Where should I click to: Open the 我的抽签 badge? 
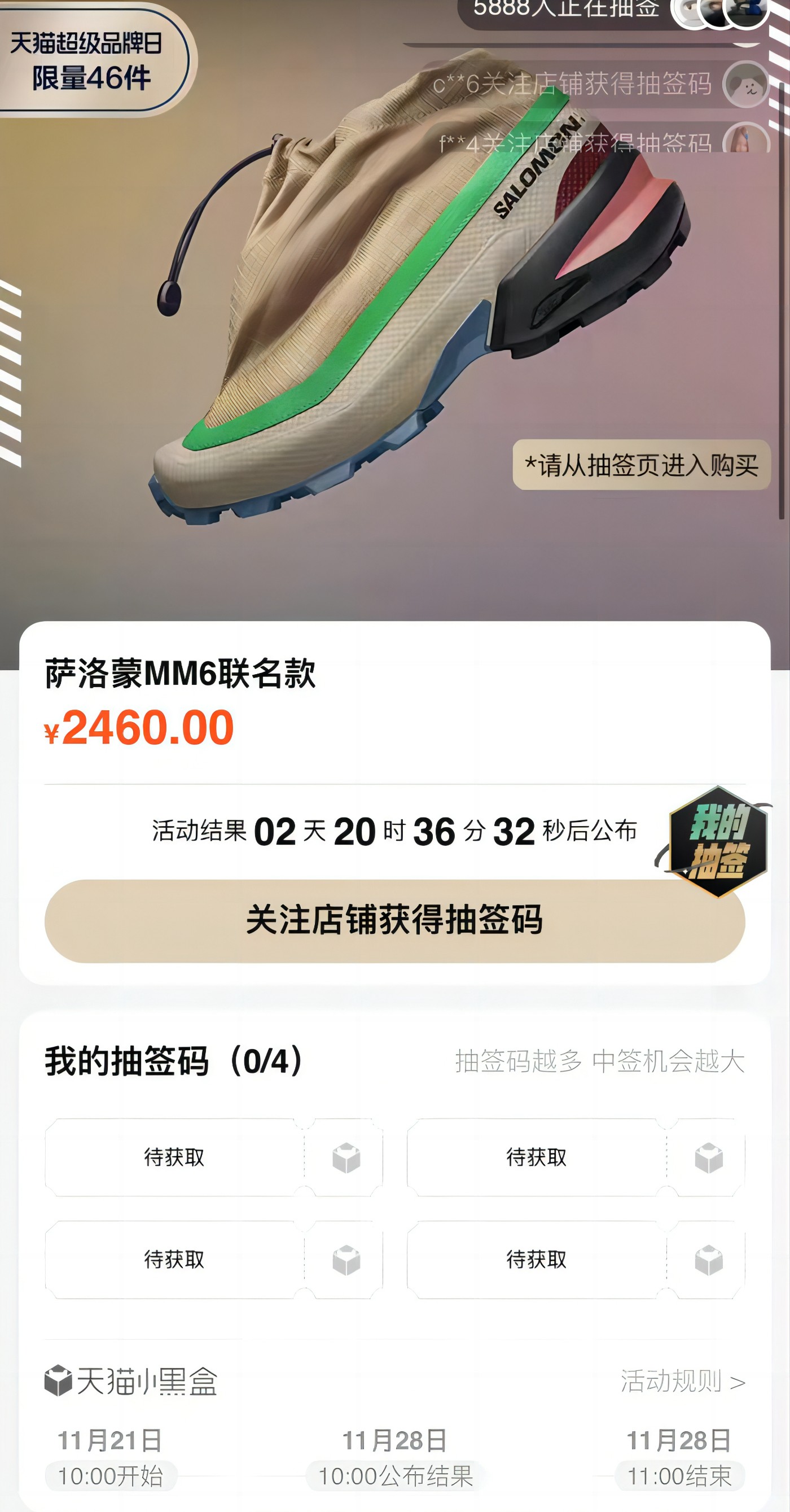(718, 841)
